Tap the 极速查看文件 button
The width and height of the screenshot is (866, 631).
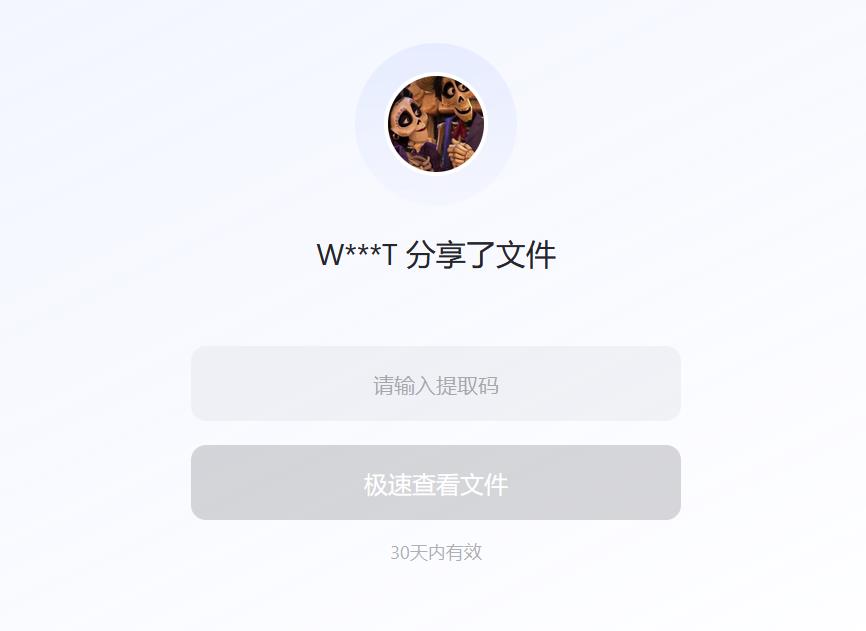[x=435, y=483]
